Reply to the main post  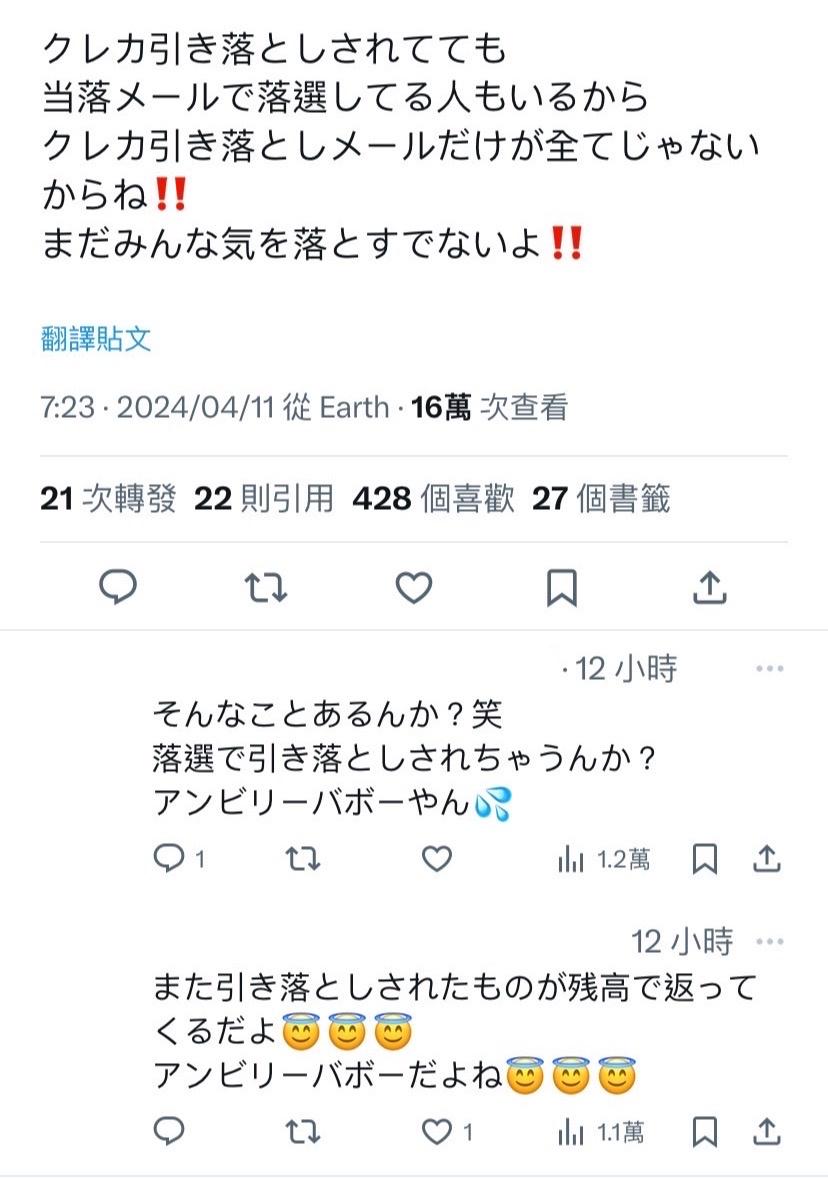click(118, 588)
